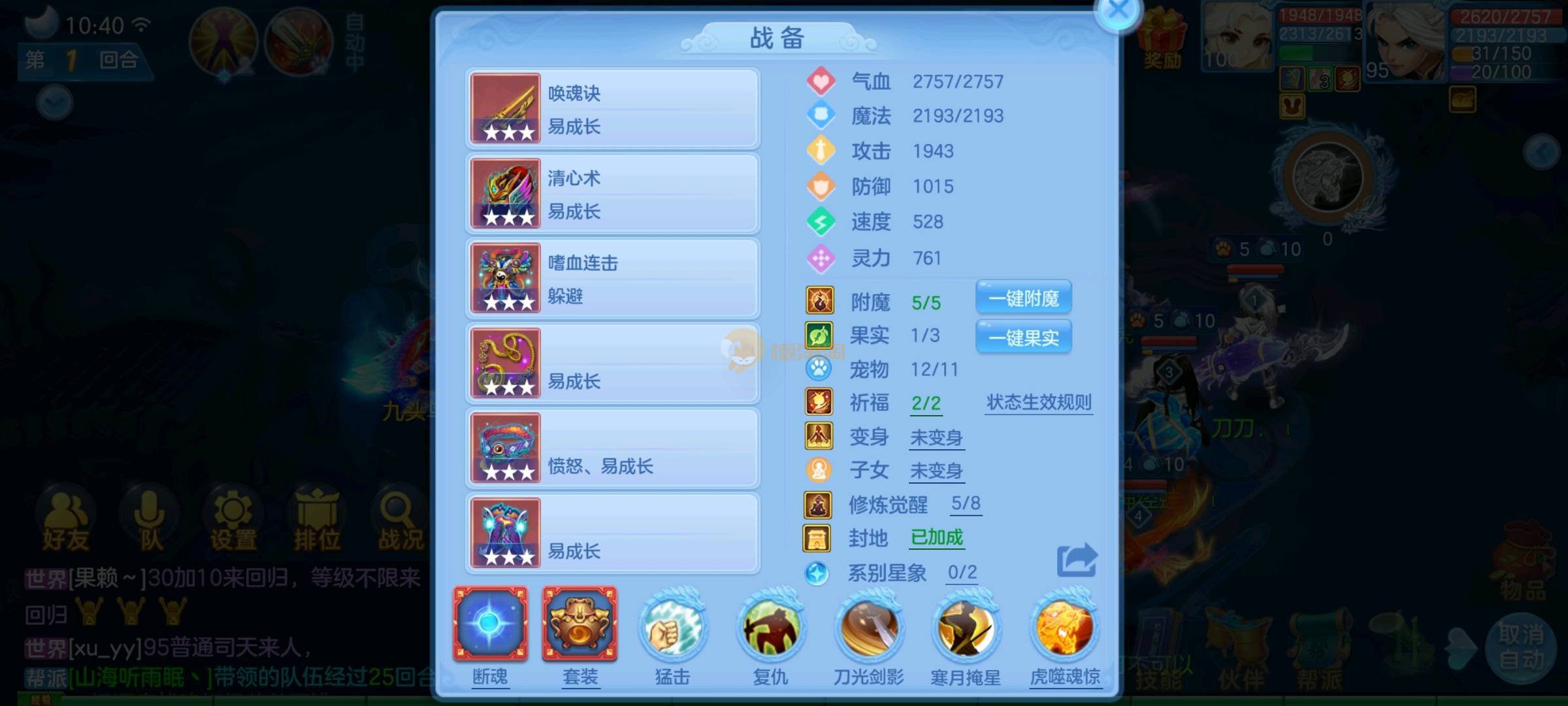Select the 刀光剑影 skill
This screenshot has height=706, width=1568.
[868, 628]
